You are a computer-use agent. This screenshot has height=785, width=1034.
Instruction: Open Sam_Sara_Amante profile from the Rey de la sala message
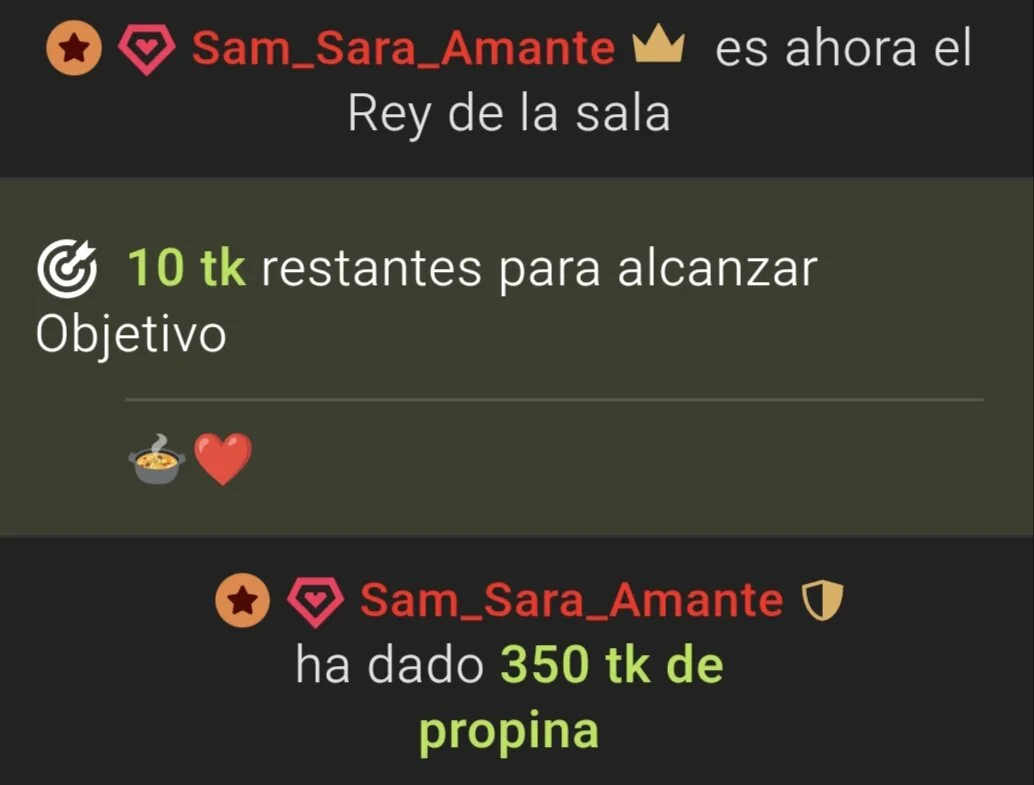[x=402, y=49]
